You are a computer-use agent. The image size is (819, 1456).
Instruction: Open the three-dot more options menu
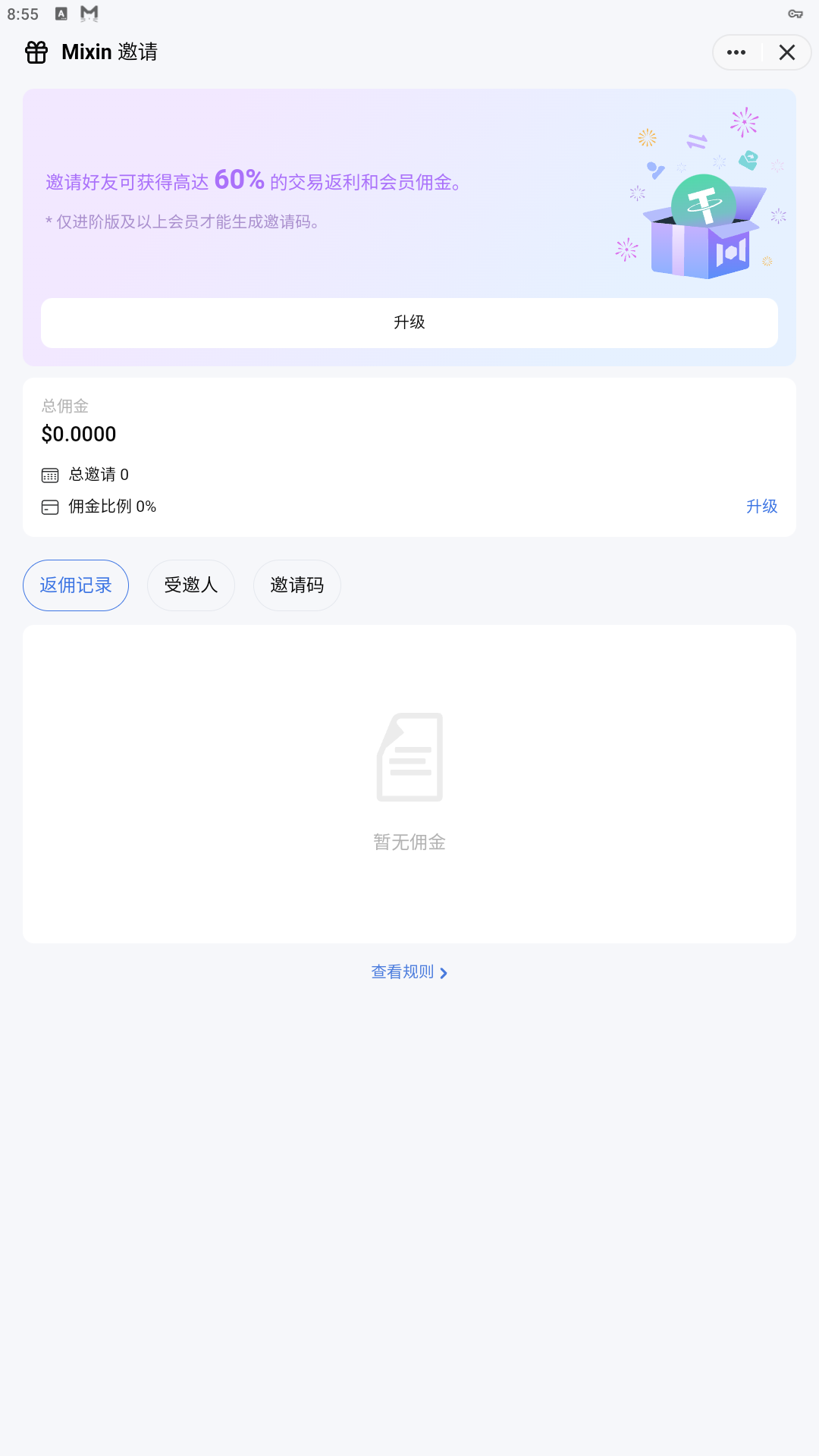pyautogui.click(x=736, y=52)
